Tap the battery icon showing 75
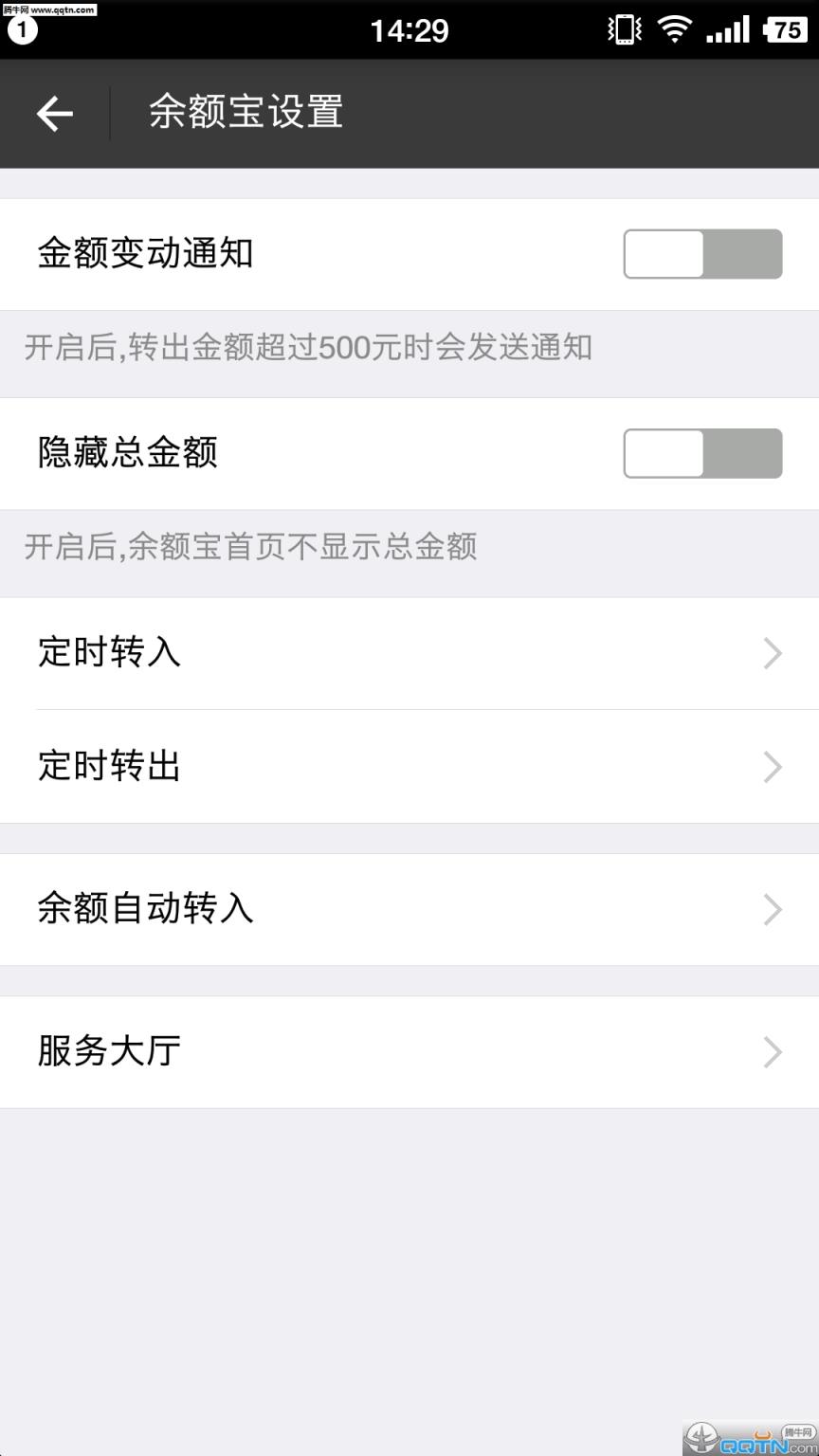Image resolution: width=819 pixels, height=1456 pixels. tap(783, 29)
